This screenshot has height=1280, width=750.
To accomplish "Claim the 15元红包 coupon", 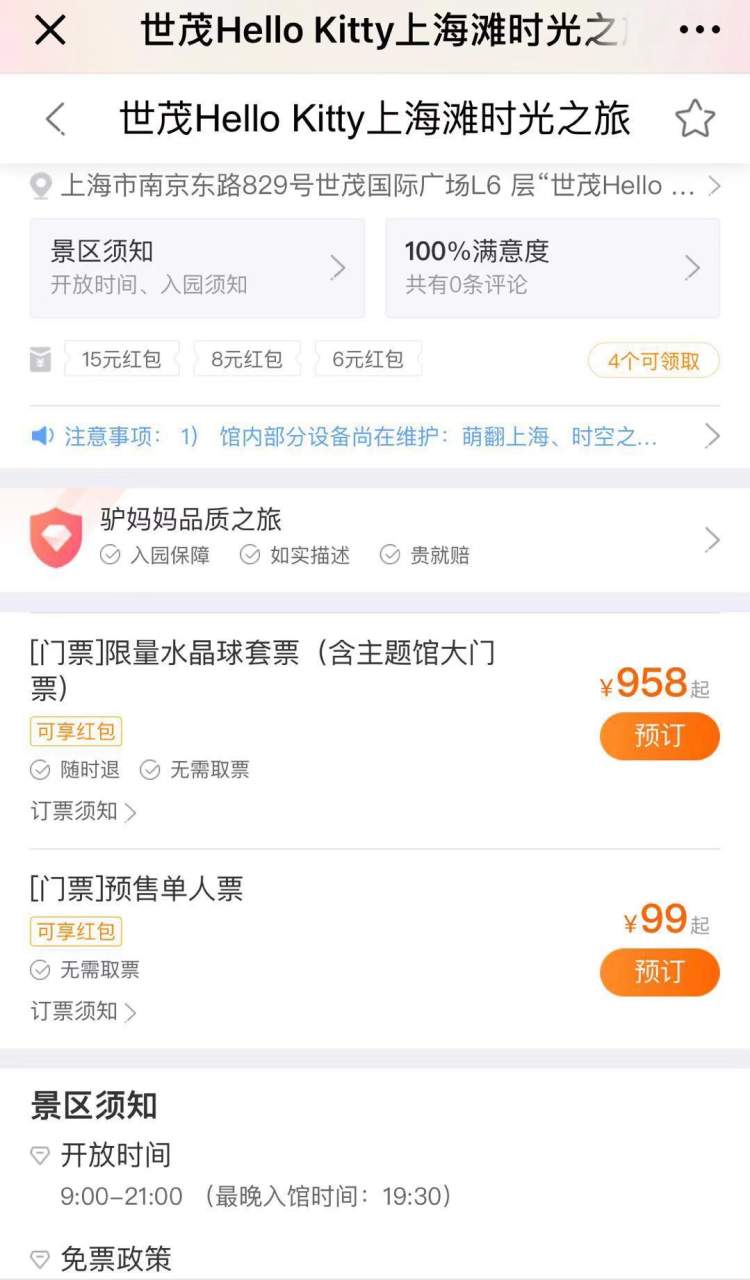I will coord(121,359).
